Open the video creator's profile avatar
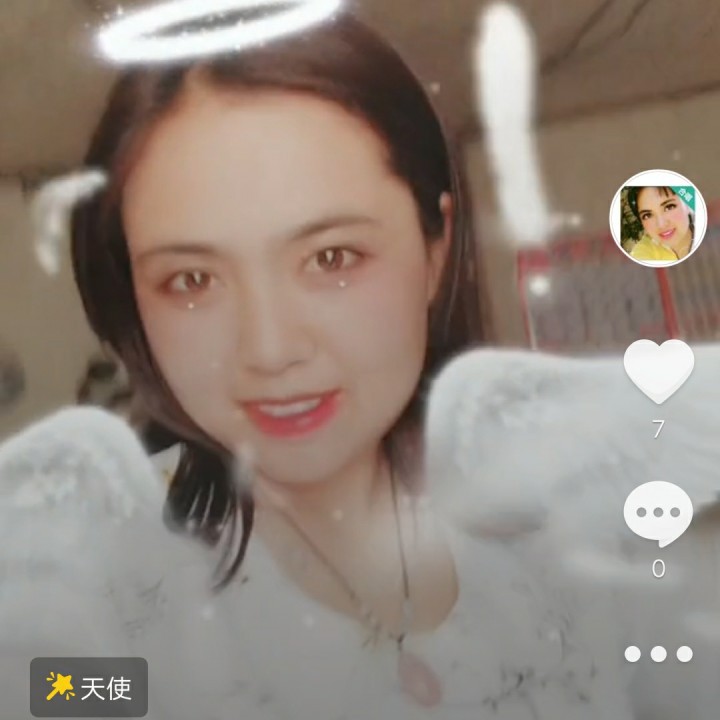 click(x=658, y=217)
